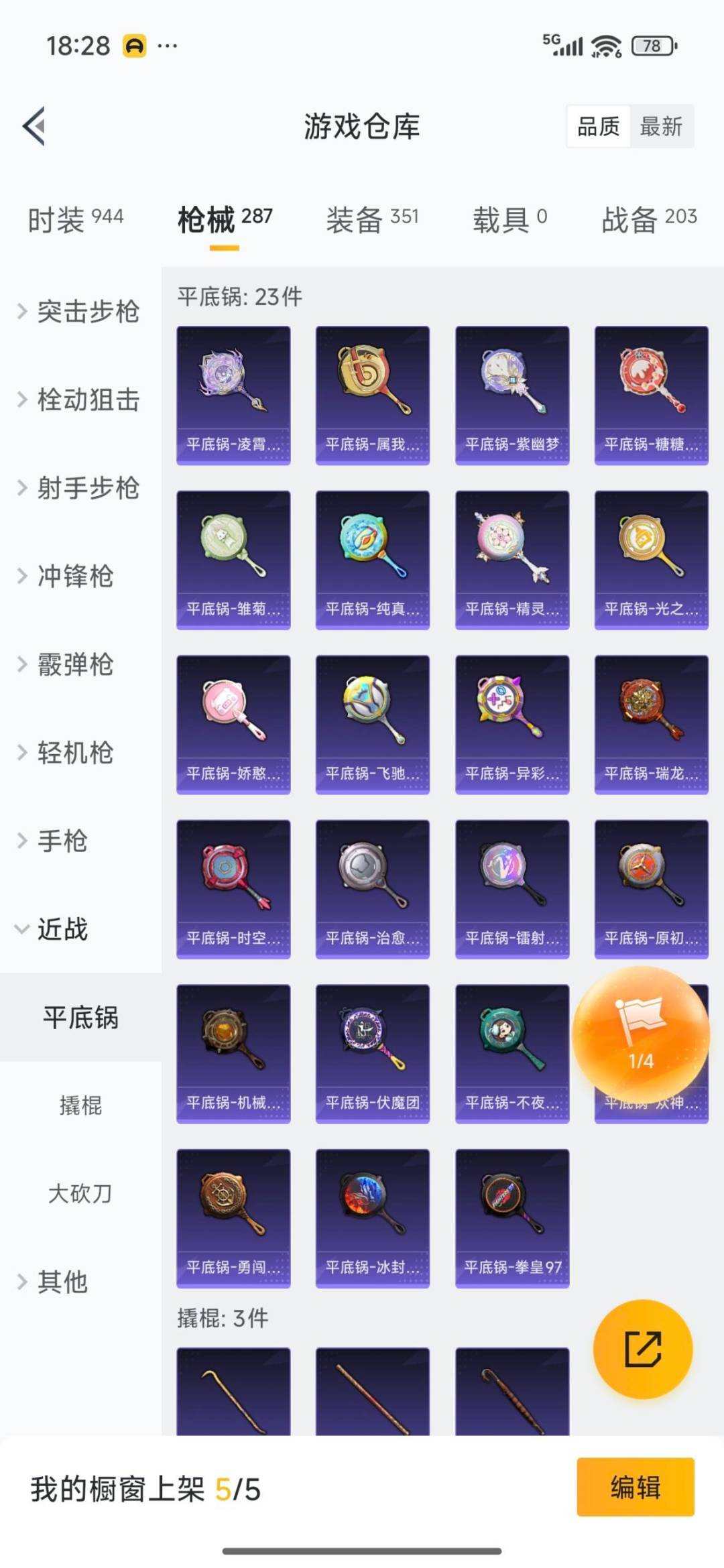Select 撬棍 in the sidebar
The height and width of the screenshot is (1568, 724).
(80, 1105)
